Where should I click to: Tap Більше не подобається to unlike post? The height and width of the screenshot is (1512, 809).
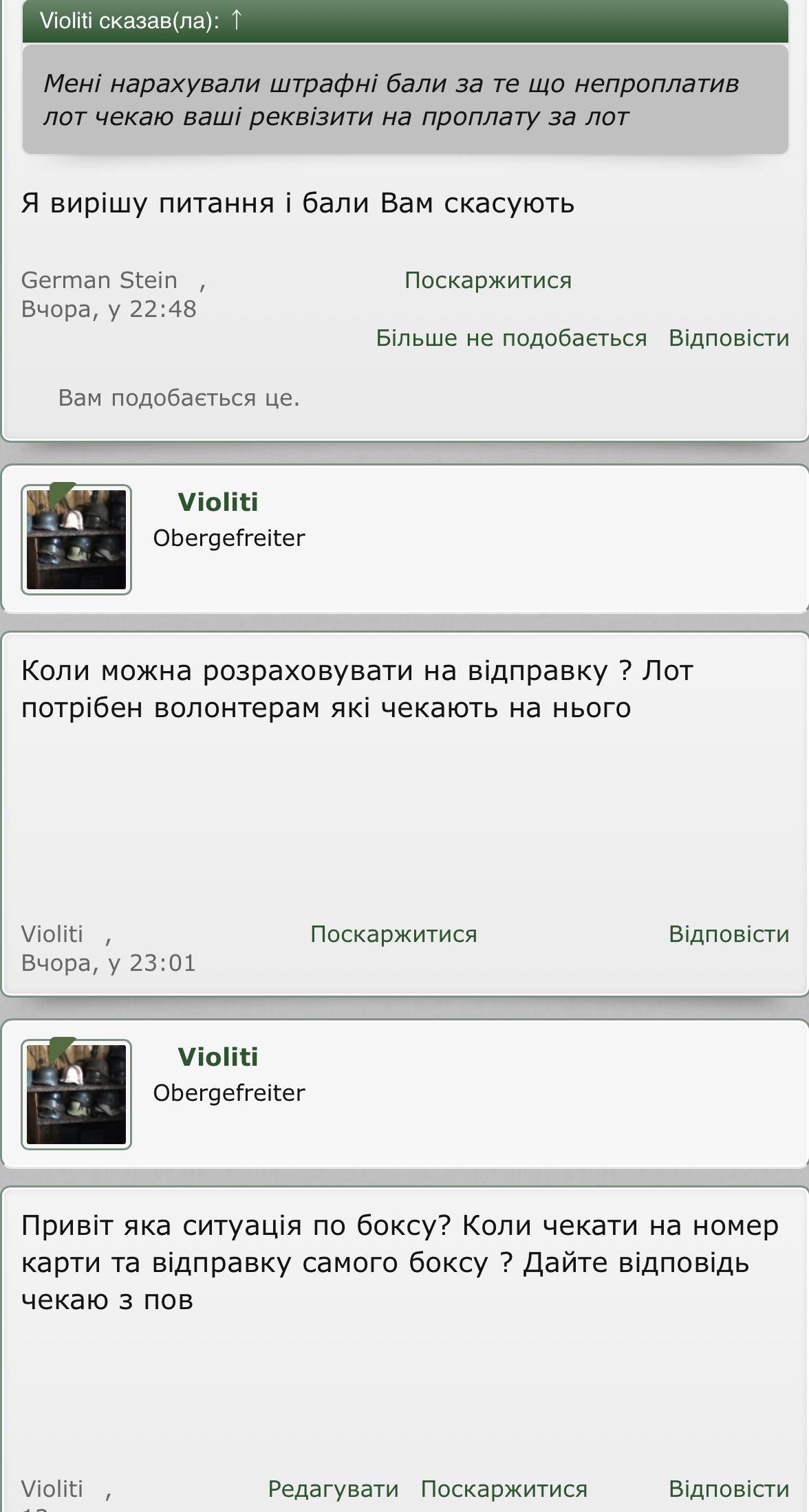point(510,338)
